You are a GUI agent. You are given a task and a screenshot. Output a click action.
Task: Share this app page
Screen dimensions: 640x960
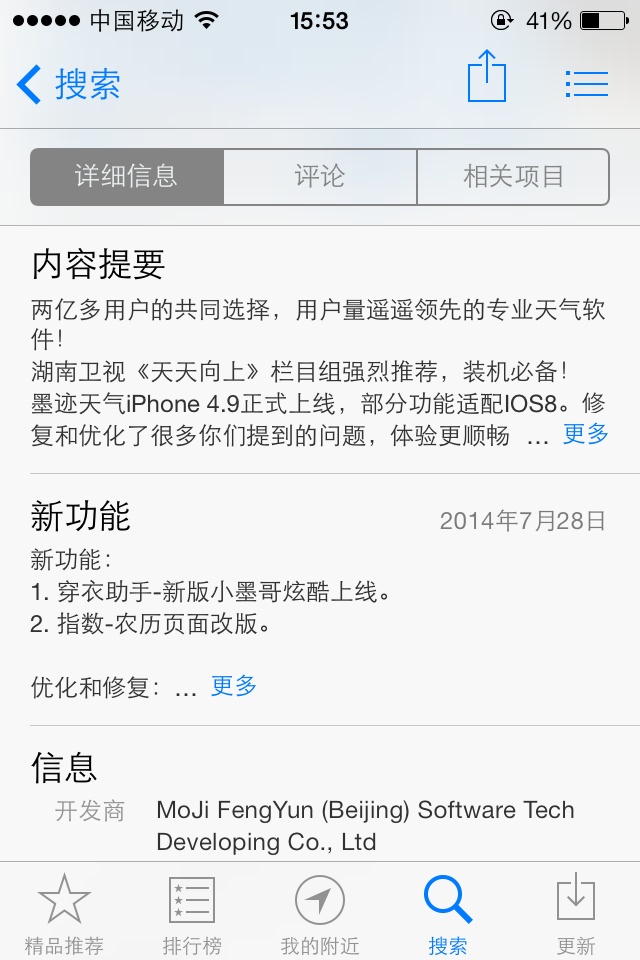tap(487, 77)
